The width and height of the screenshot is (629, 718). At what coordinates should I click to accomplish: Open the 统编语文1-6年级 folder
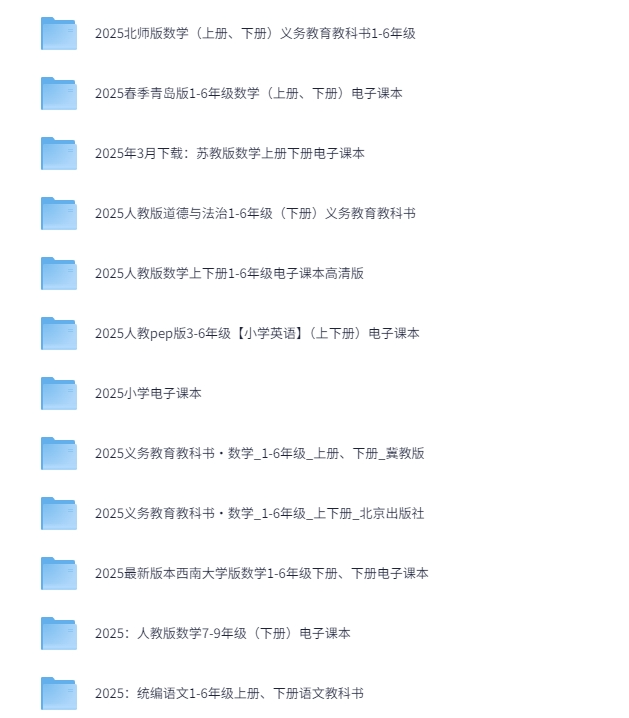point(228,693)
